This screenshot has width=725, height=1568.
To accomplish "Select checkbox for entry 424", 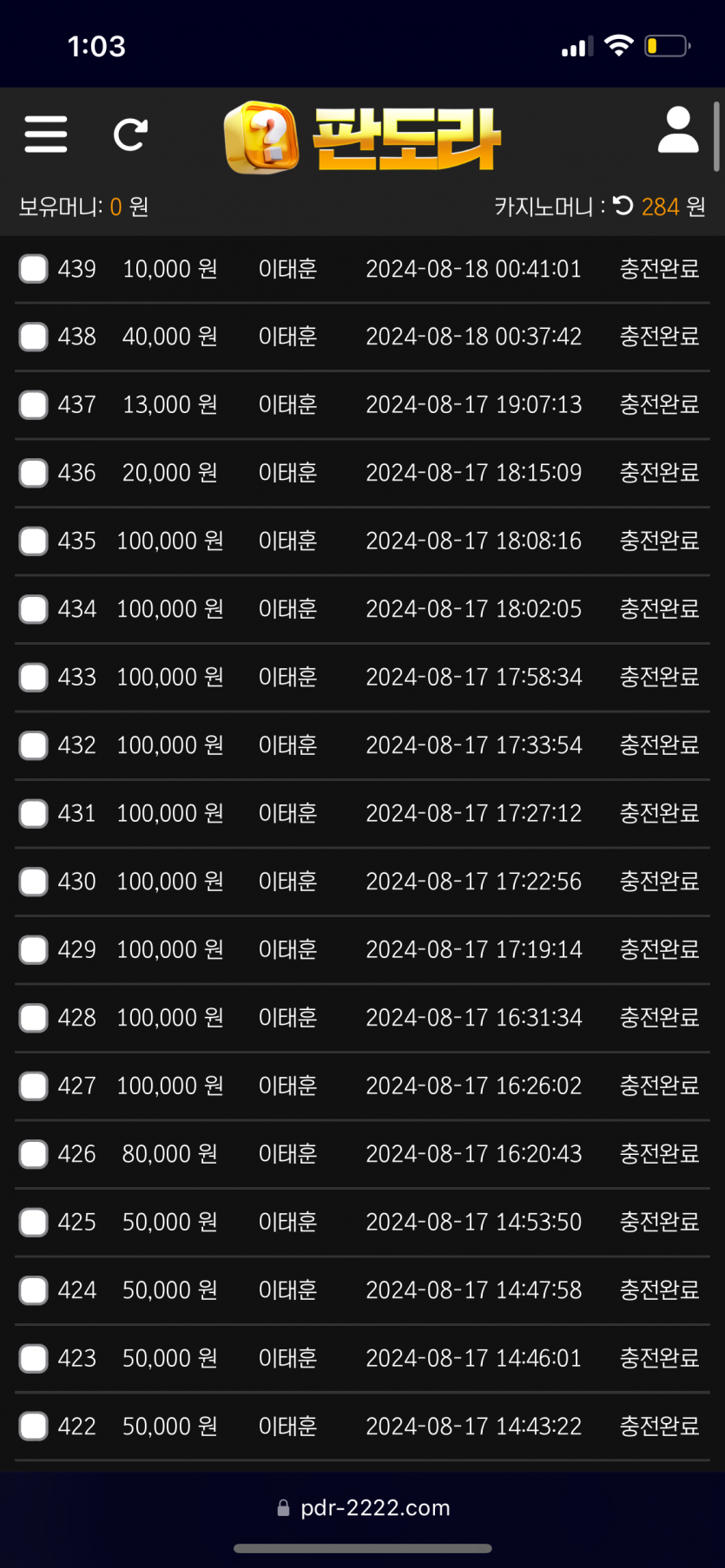I will pos(34,1290).
